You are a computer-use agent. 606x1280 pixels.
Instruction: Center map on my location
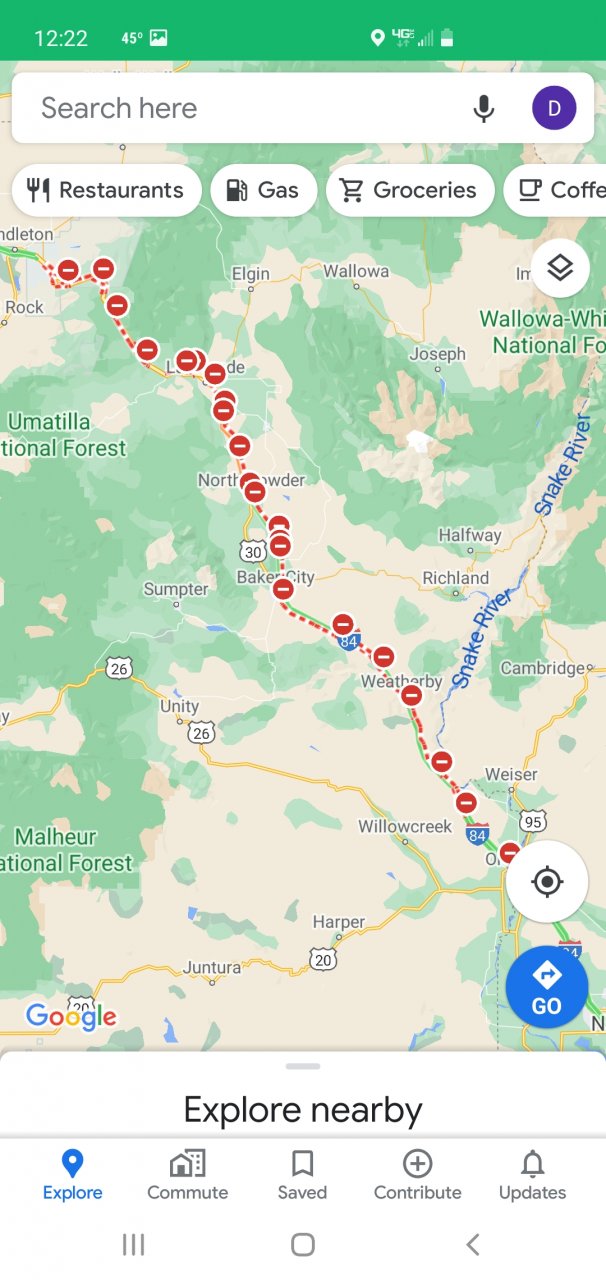point(547,882)
